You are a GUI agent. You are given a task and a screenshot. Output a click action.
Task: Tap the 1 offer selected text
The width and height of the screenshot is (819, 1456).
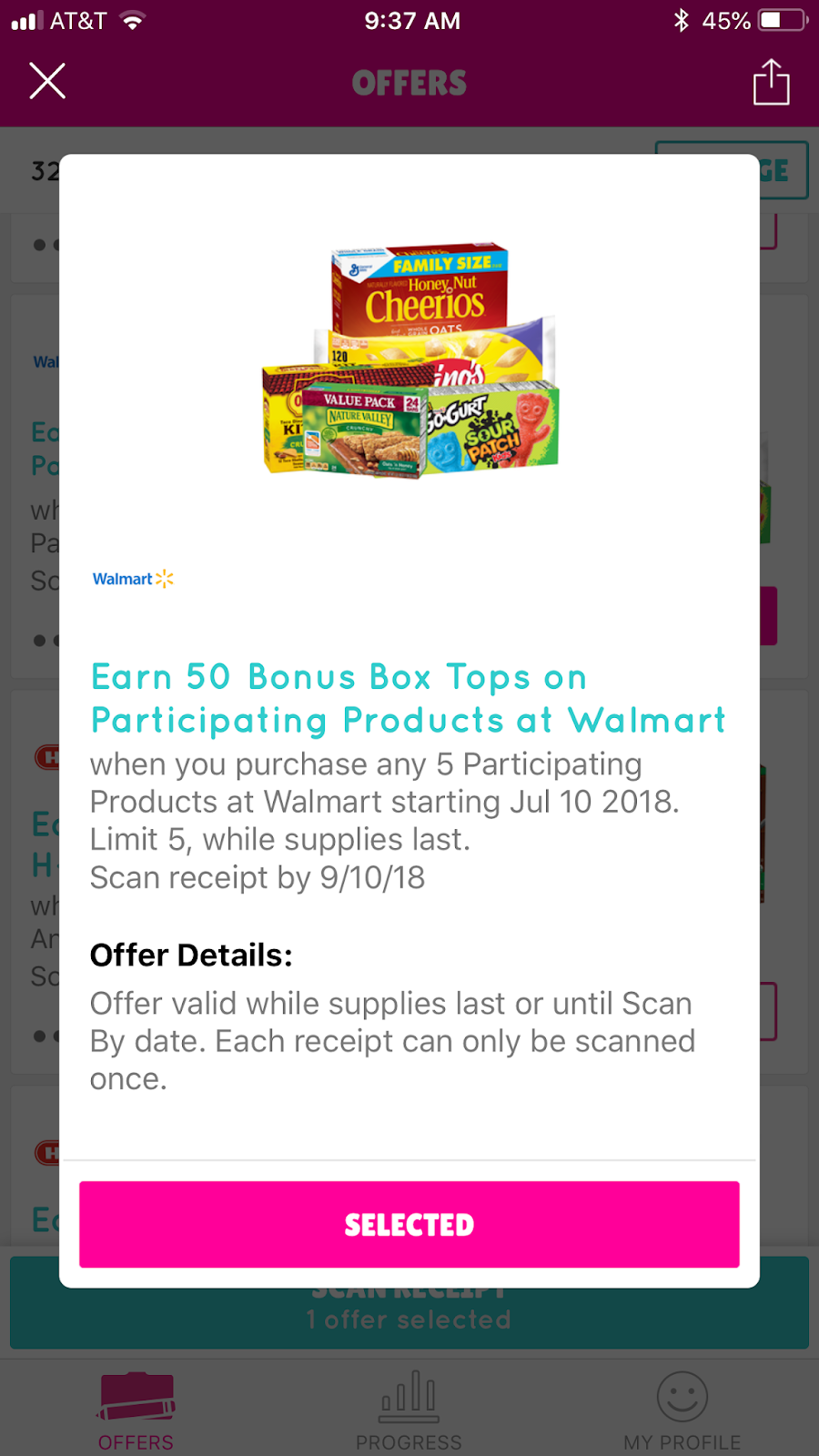coord(409,1318)
